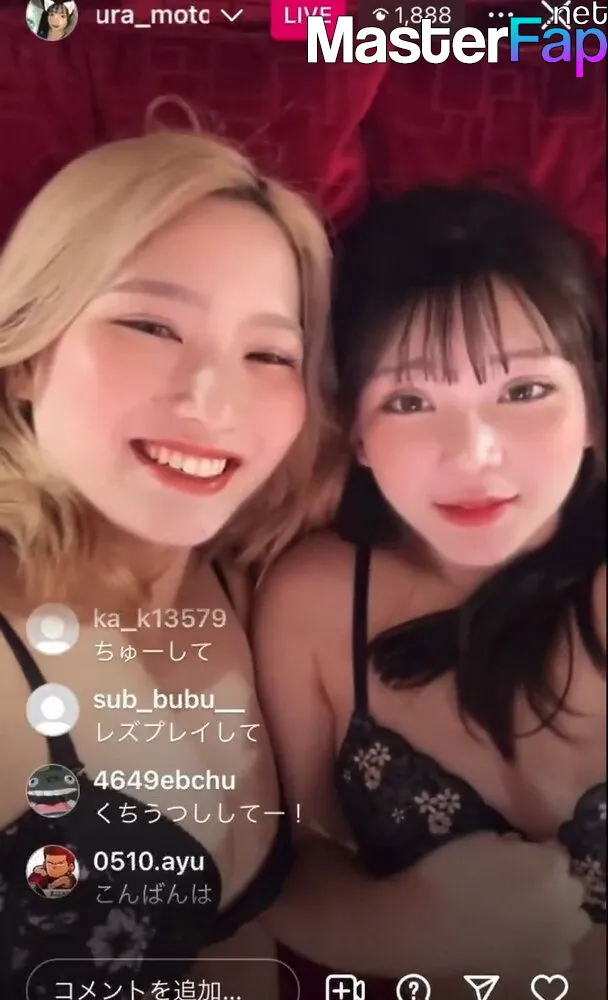
Task: Add a comment in the comment field
Action: click(x=163, y=985)
